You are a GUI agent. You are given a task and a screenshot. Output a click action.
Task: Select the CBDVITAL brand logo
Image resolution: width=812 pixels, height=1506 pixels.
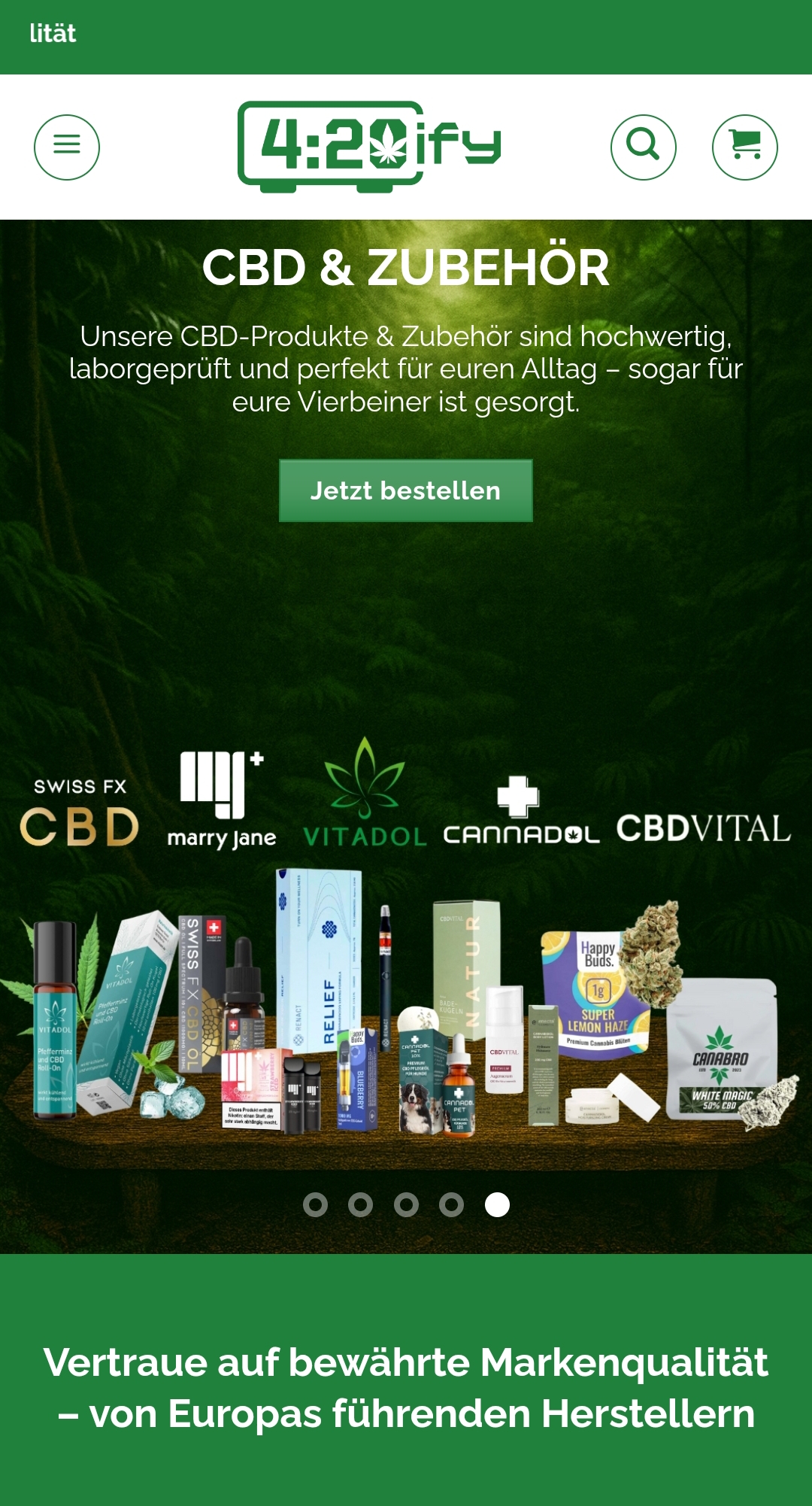click(x=704, y=830)
